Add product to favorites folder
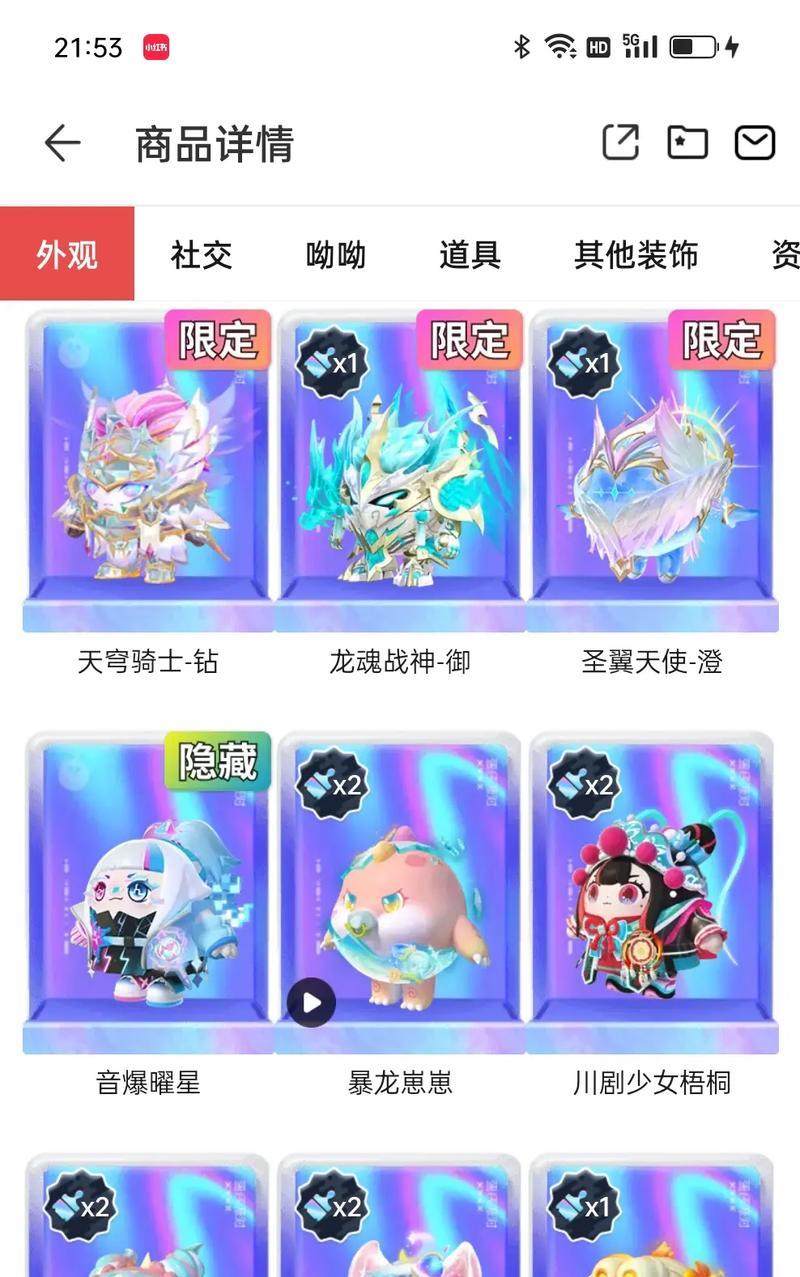The width and height of the screenshot is (800, 1277). (x=687, y=143)
